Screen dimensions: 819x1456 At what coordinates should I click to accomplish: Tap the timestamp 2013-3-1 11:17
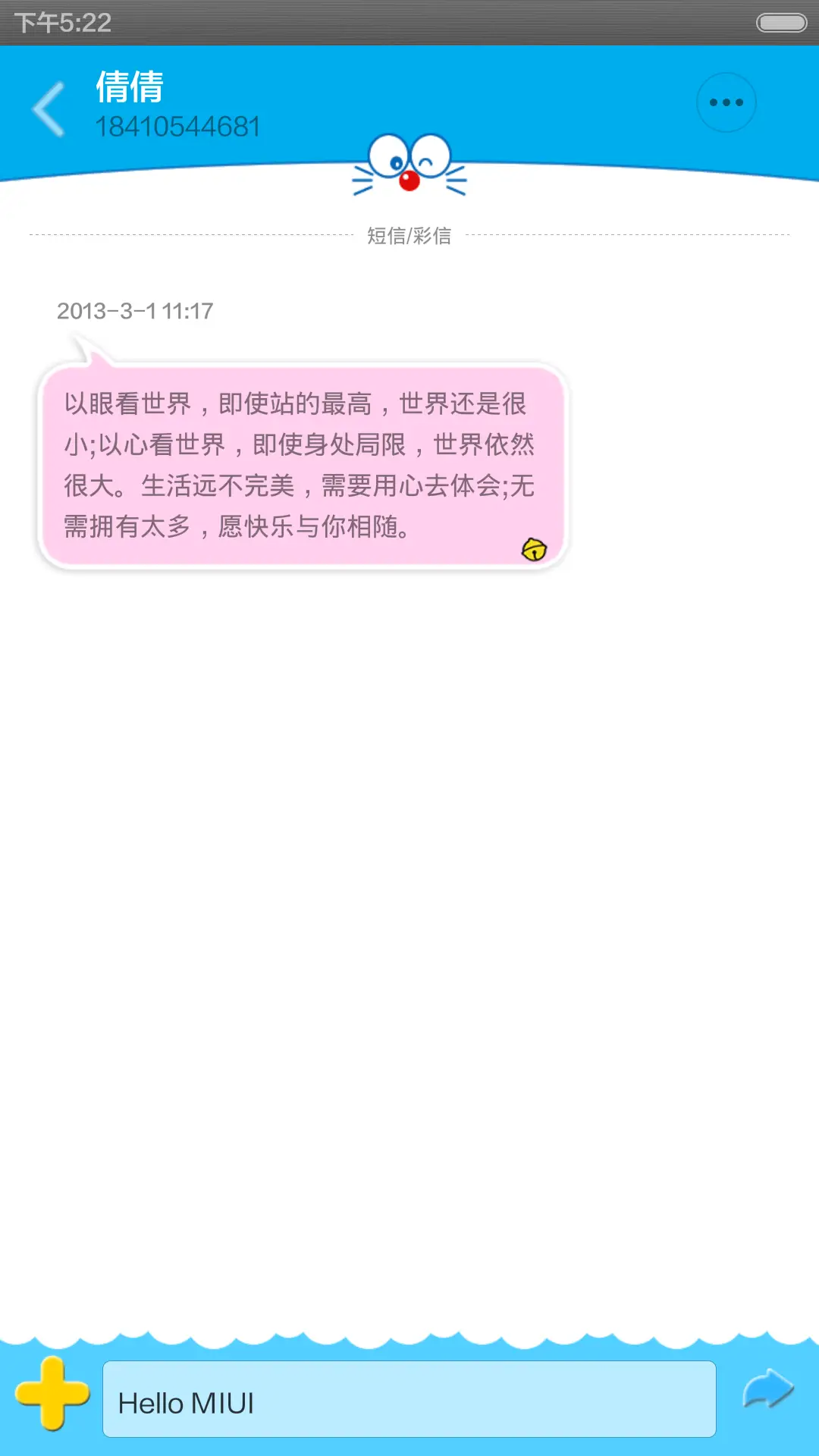click(136, 310)
